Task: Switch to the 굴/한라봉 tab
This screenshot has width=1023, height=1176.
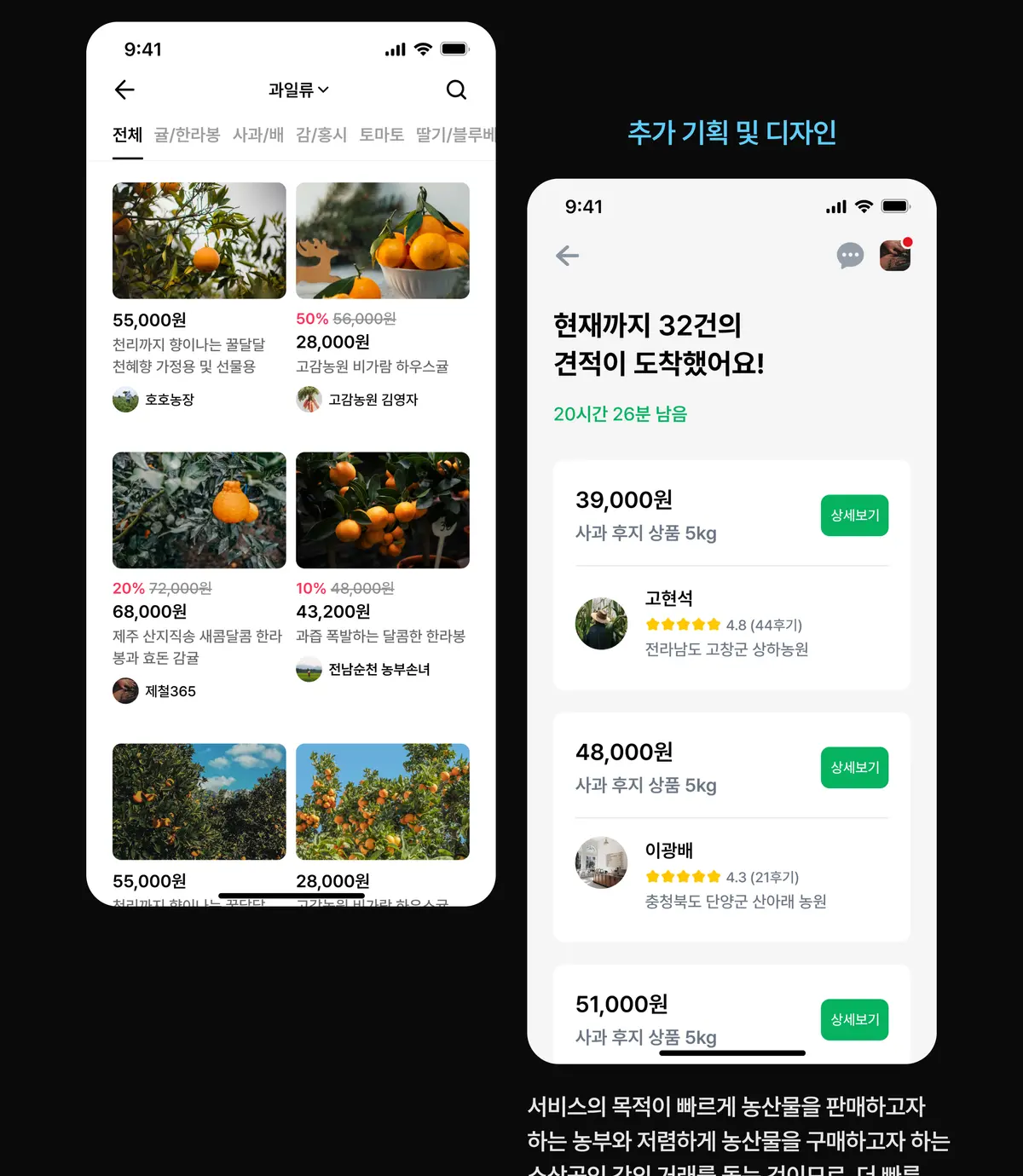Action: (x=188, y=135)
